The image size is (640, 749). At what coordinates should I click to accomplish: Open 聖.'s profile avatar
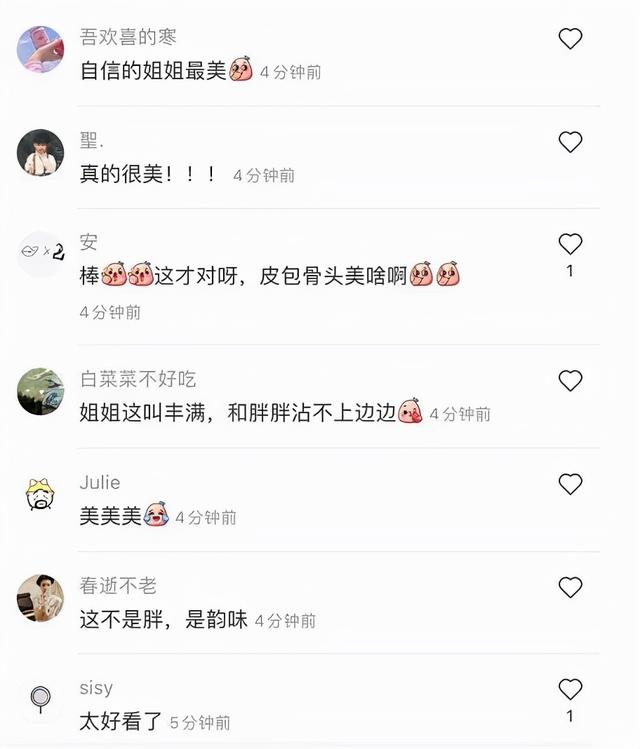[41, 152]
